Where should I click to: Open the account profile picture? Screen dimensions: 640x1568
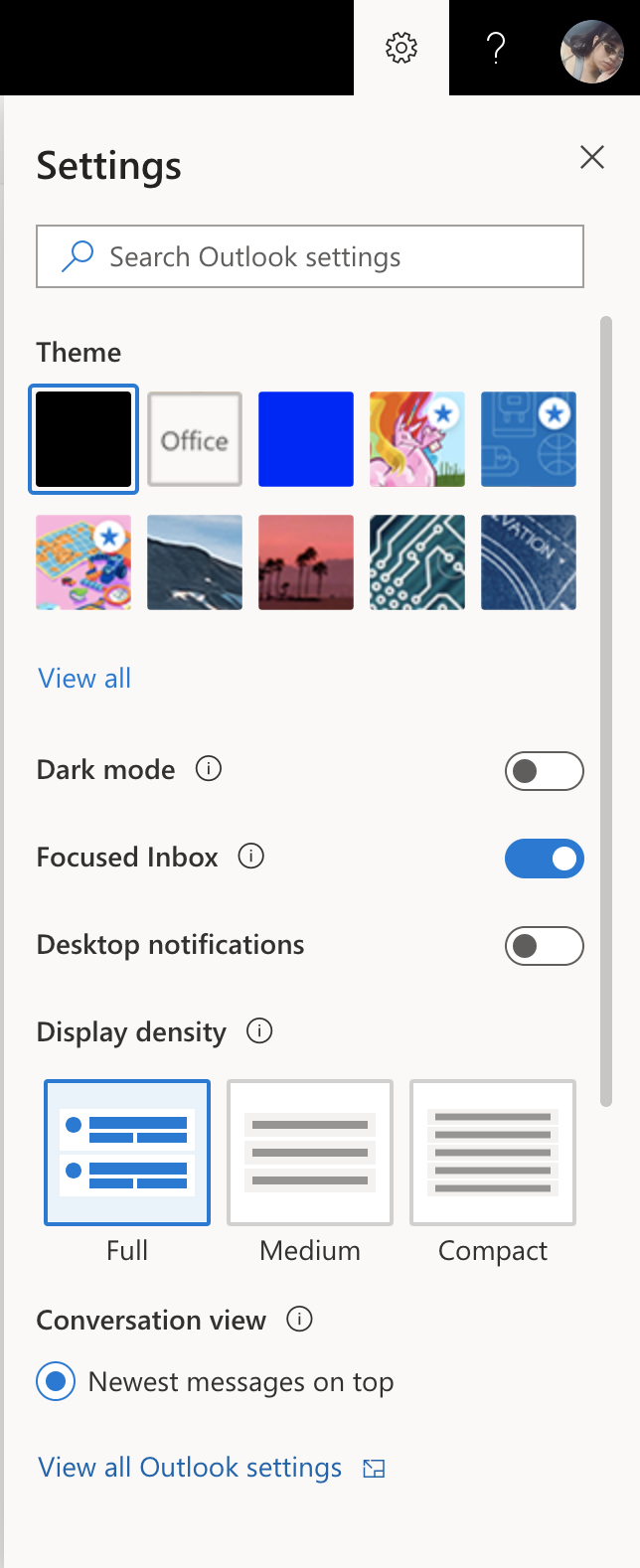pos(592,51)
